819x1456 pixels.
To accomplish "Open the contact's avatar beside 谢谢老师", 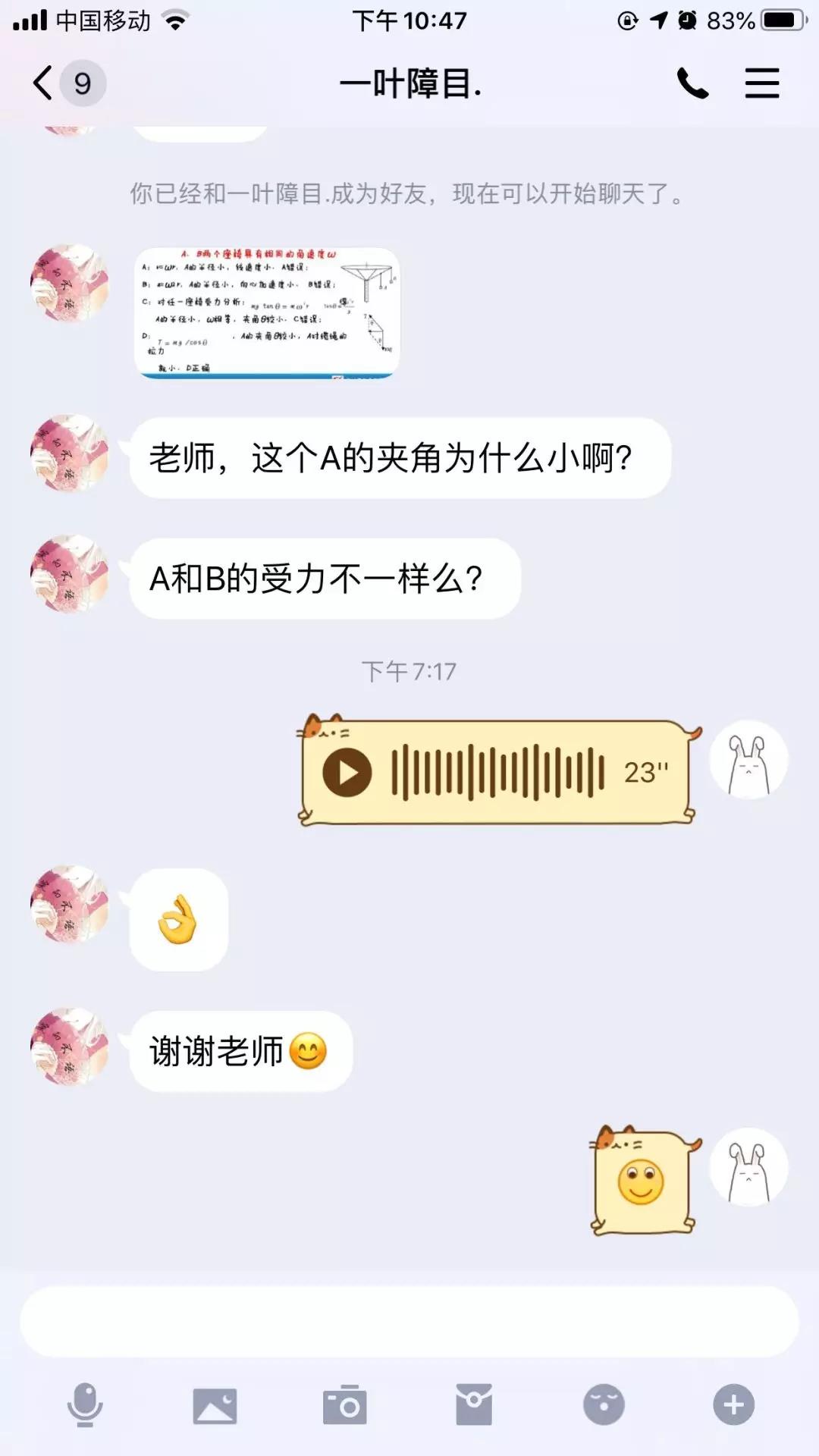I will pyautogui.click(x=69, y=1047).
